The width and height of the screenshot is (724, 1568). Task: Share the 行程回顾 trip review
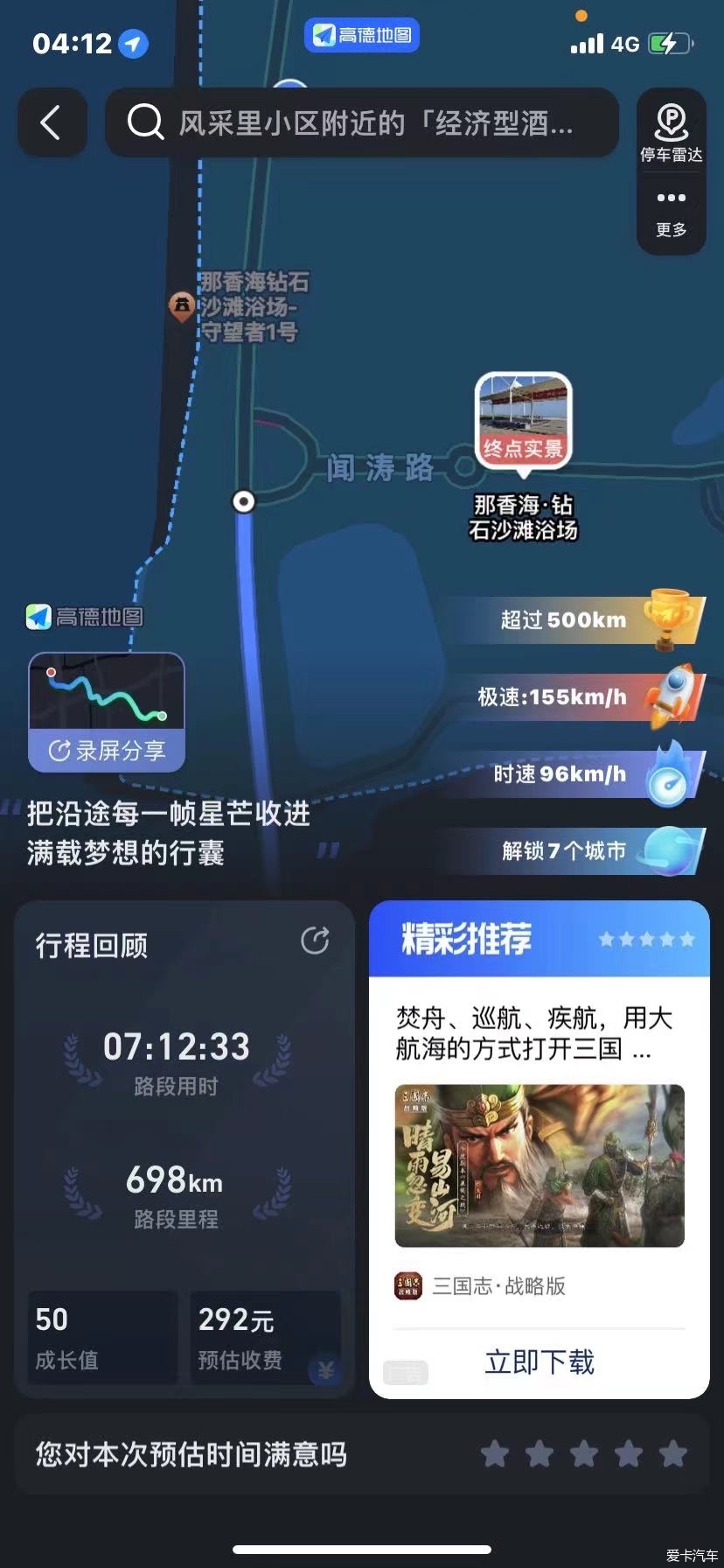(315, 941)
